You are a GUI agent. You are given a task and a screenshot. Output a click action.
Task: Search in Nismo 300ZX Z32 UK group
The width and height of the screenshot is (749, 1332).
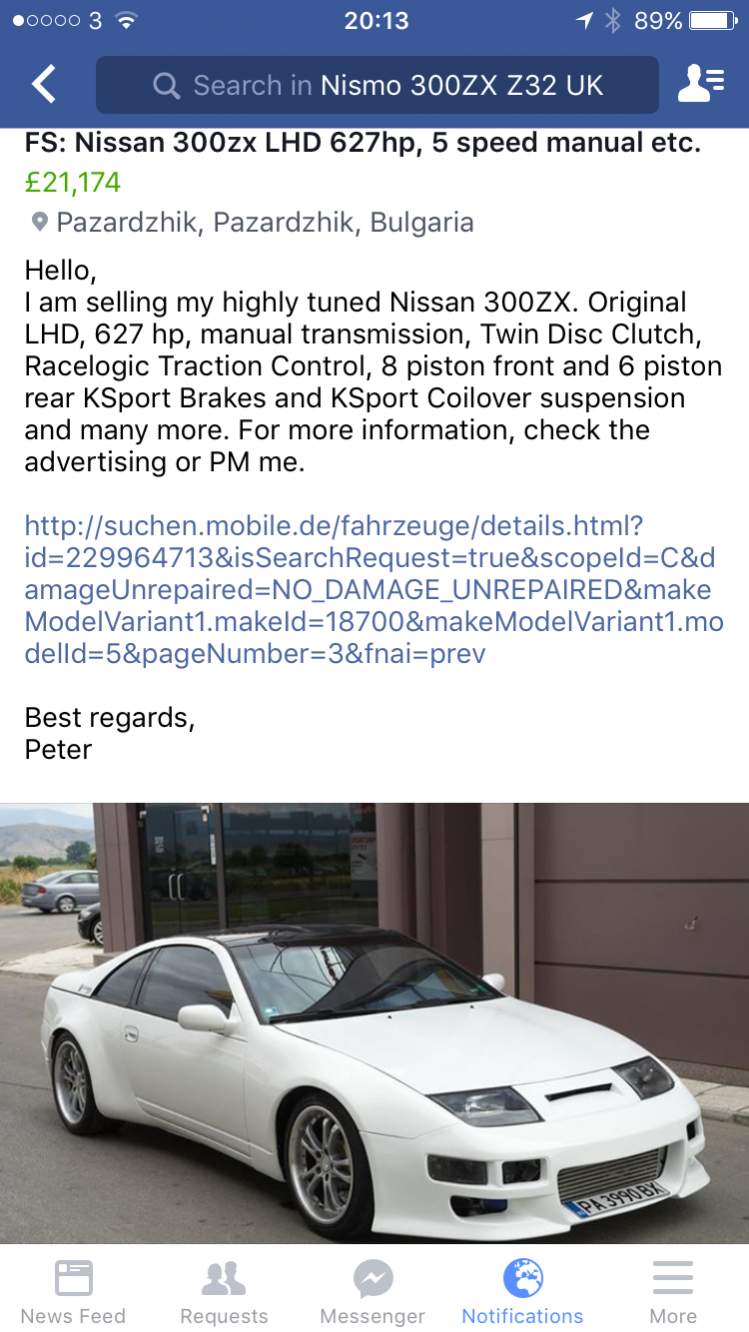pyautogui.click(x=377, y=85)
